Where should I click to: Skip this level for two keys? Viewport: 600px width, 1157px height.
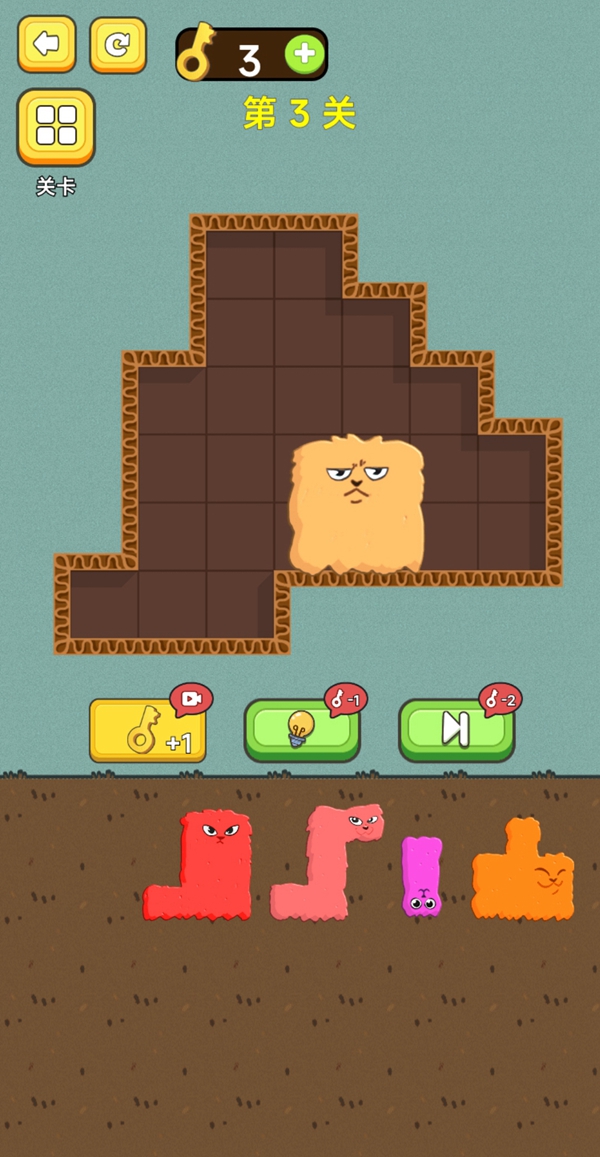tap(456, 729)
